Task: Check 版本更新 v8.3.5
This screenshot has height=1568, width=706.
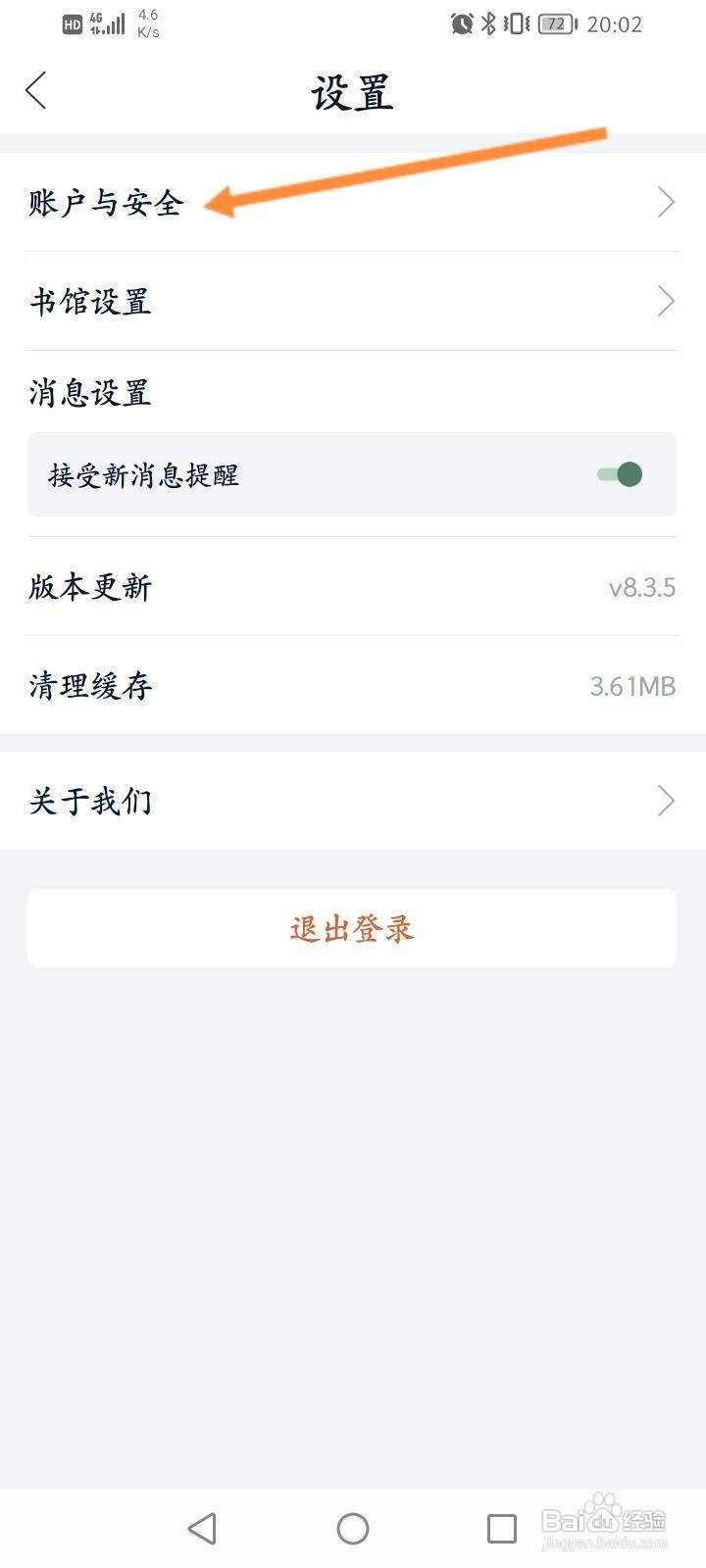Action: coord(353,587)
